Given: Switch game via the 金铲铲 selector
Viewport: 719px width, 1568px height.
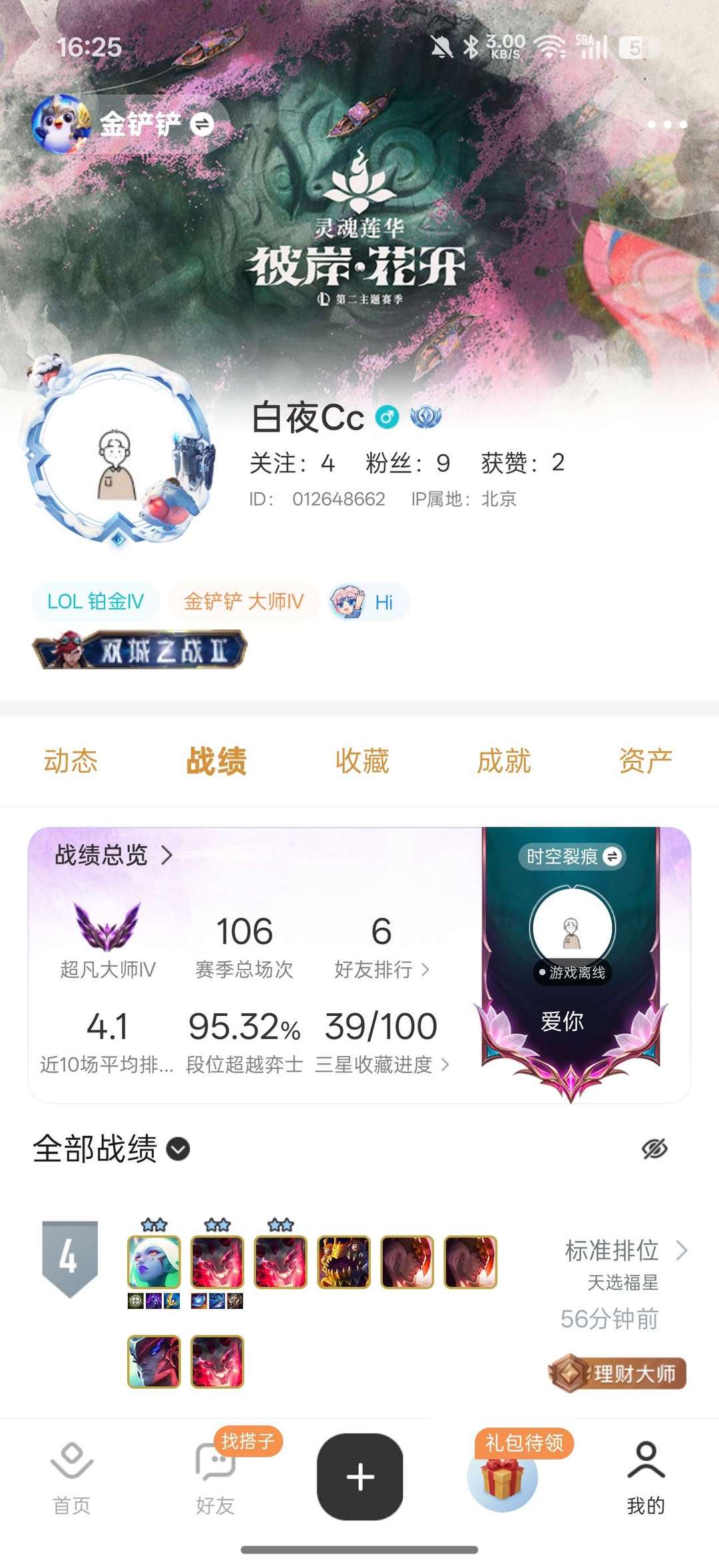Looking at the screenshot, I should 154,125.
